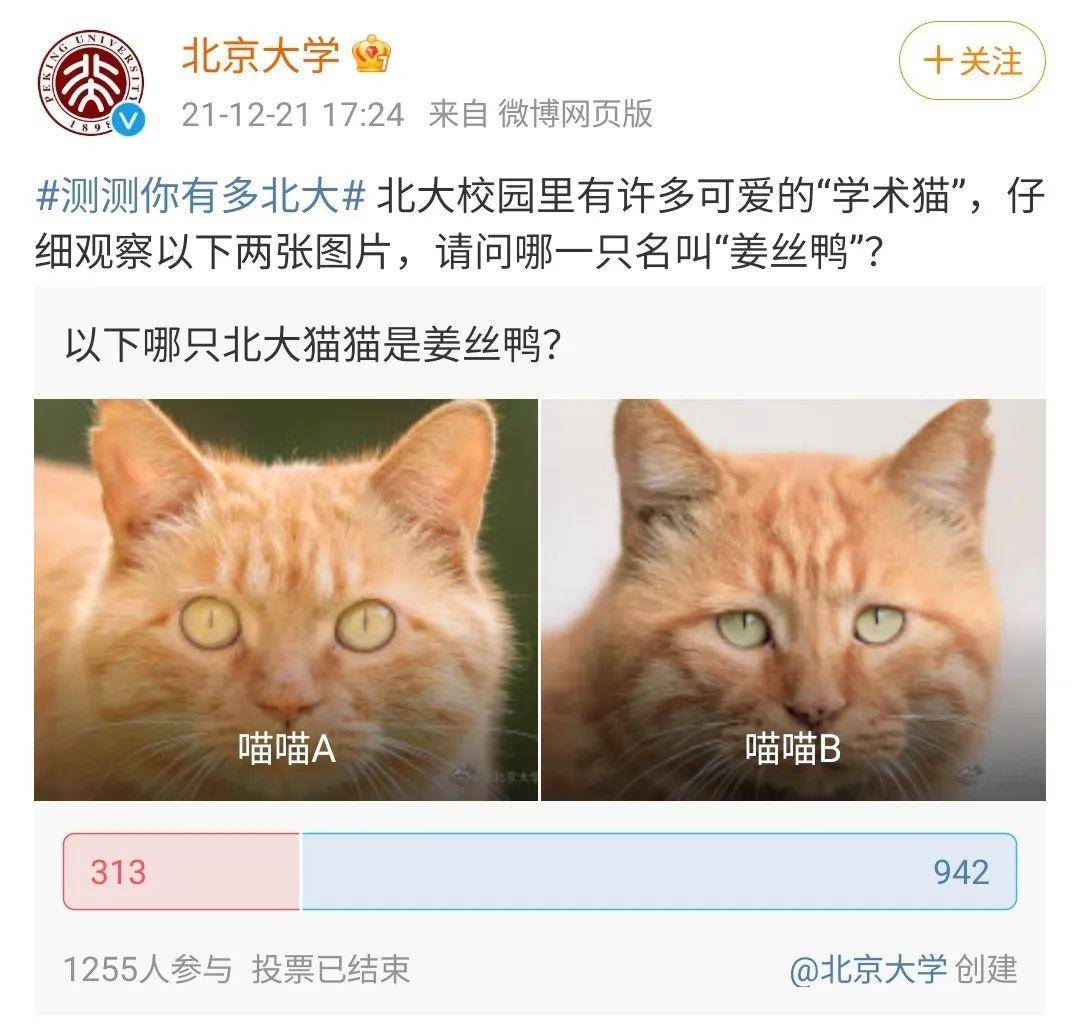Select the 喵喵A cat picture
This screenshot has height=1031, width=1080.
286,599
